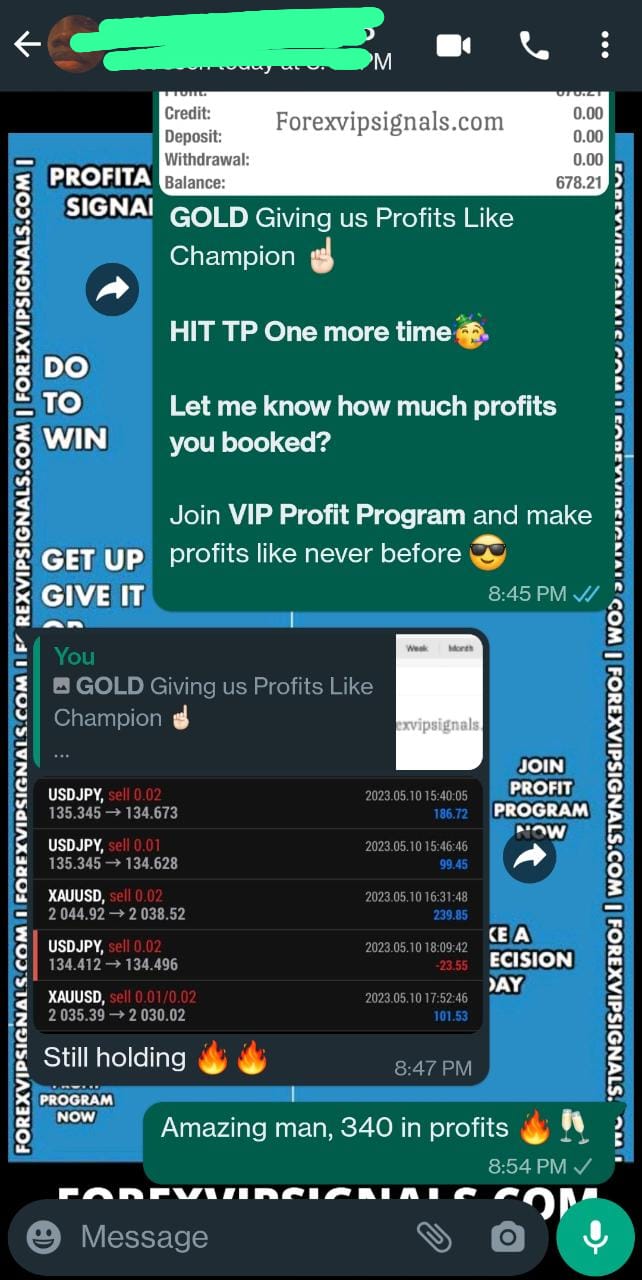Open the emoji picker
The height and width of the screenshot is (1280, 642).
tap(43, 1237)
